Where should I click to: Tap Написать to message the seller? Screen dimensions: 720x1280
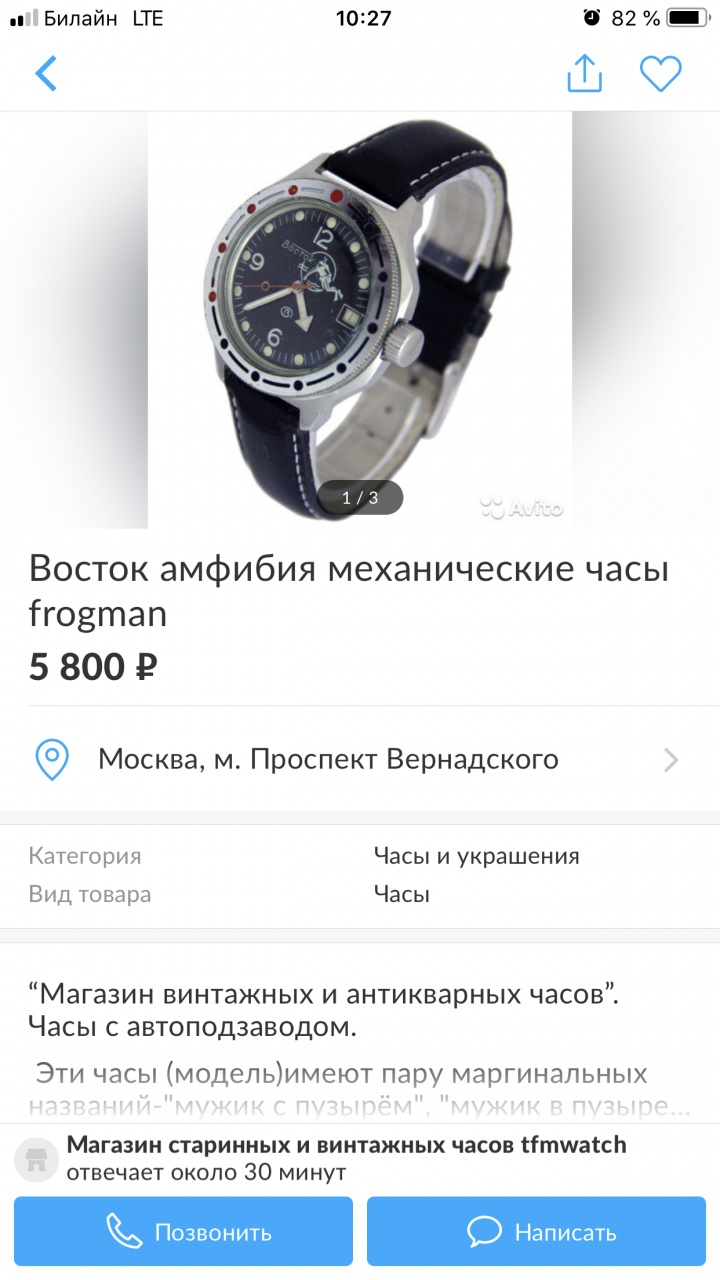[536, 1232]
